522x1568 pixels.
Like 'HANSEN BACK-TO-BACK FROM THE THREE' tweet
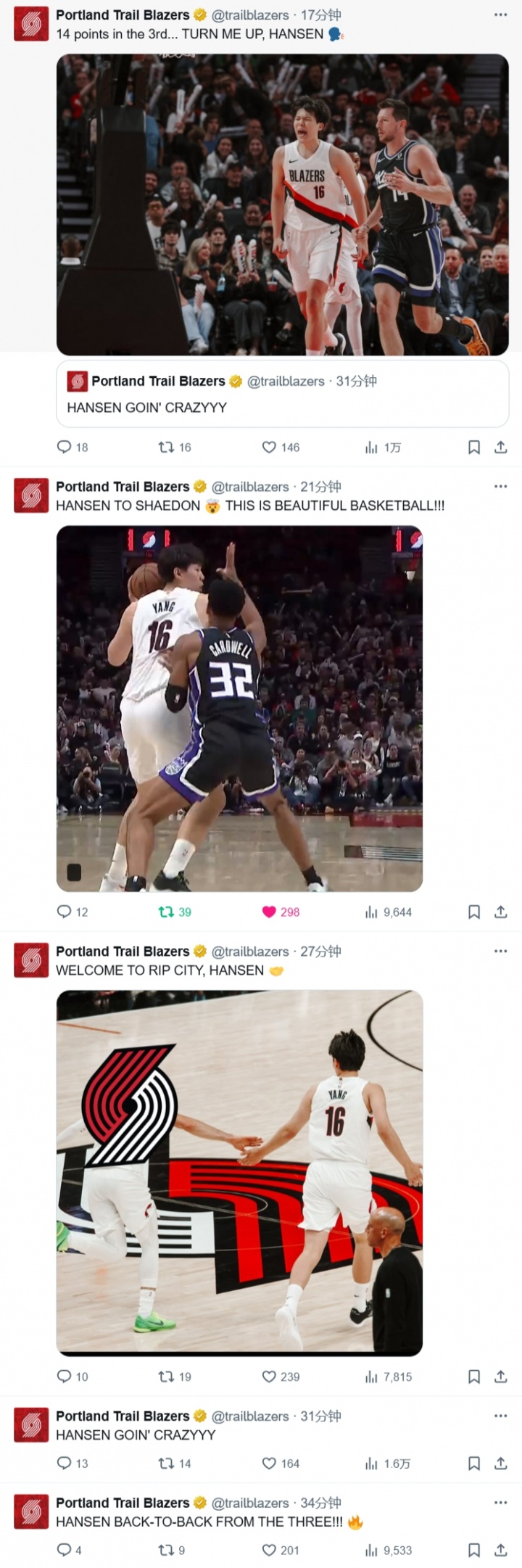coord(269,1551)
